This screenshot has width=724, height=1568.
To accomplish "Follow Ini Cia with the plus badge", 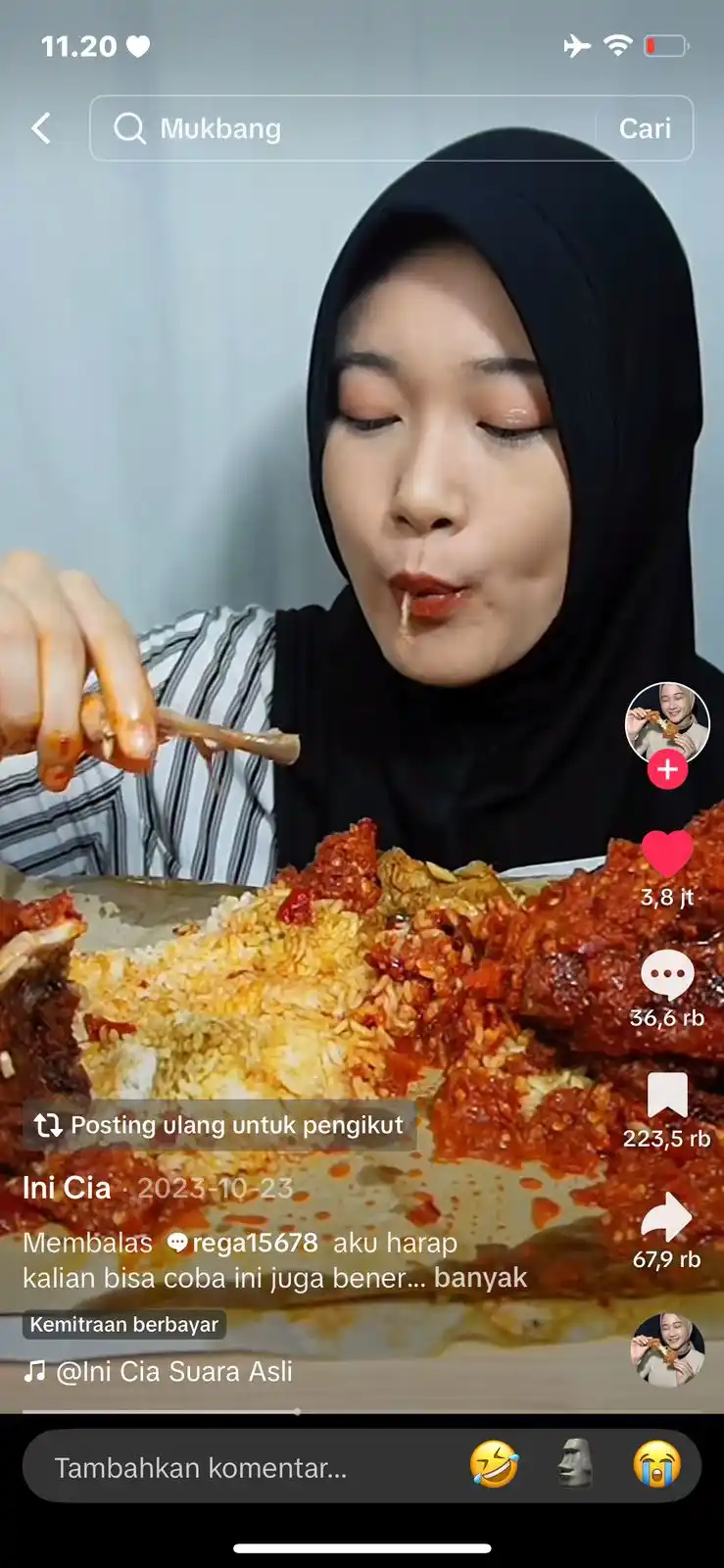I will (667, 770).
